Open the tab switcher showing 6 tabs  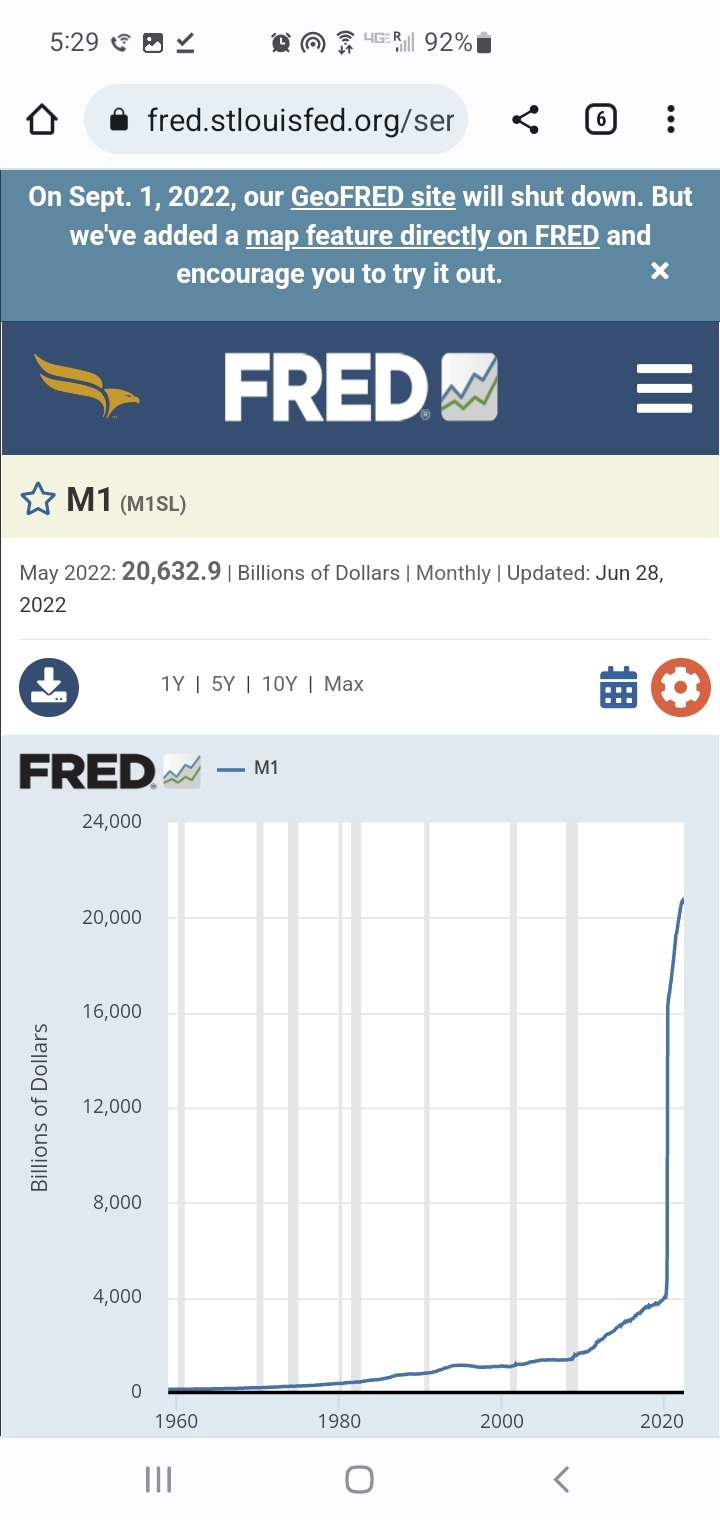click(x=600, y=120)
